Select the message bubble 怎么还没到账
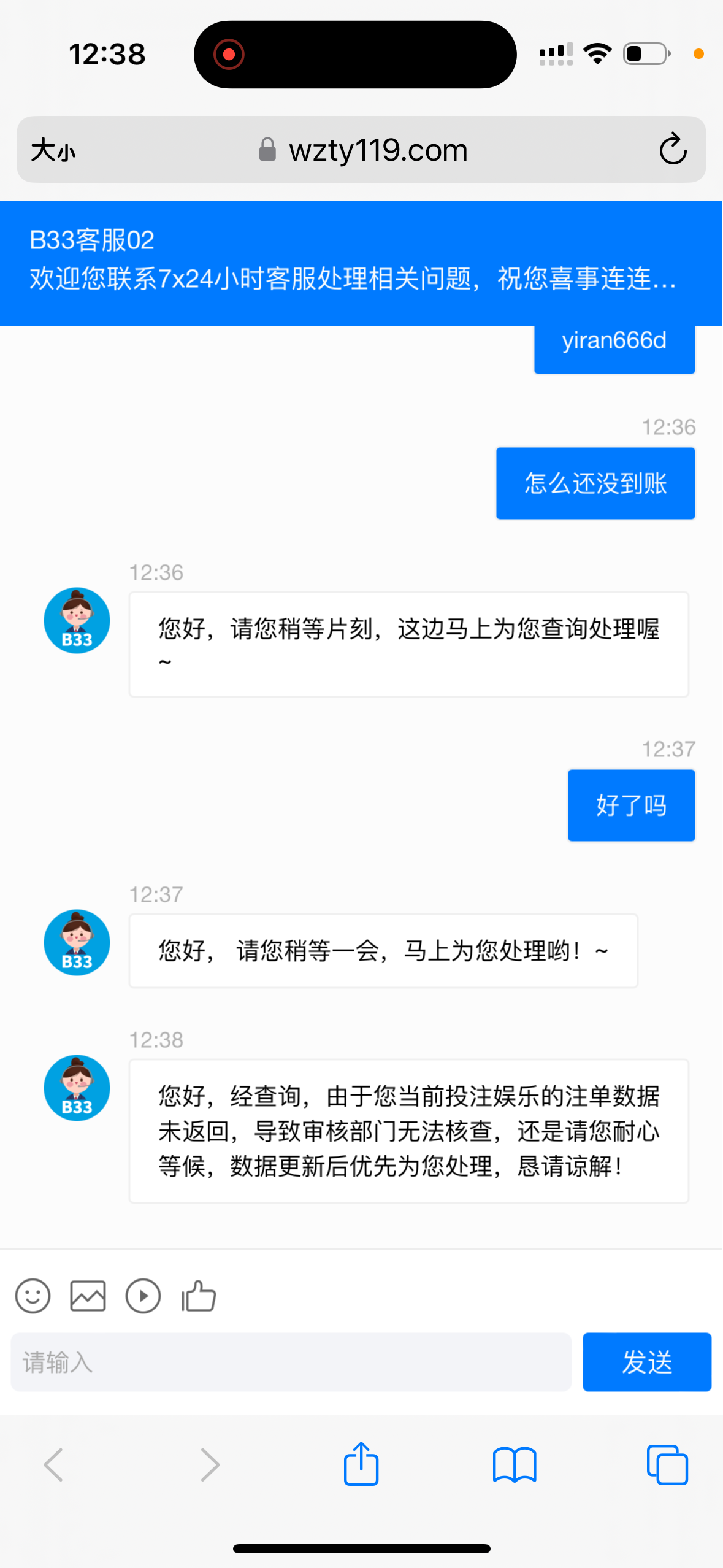The image size is (723, 1568). pyautogui.click(x=594, y=483)
